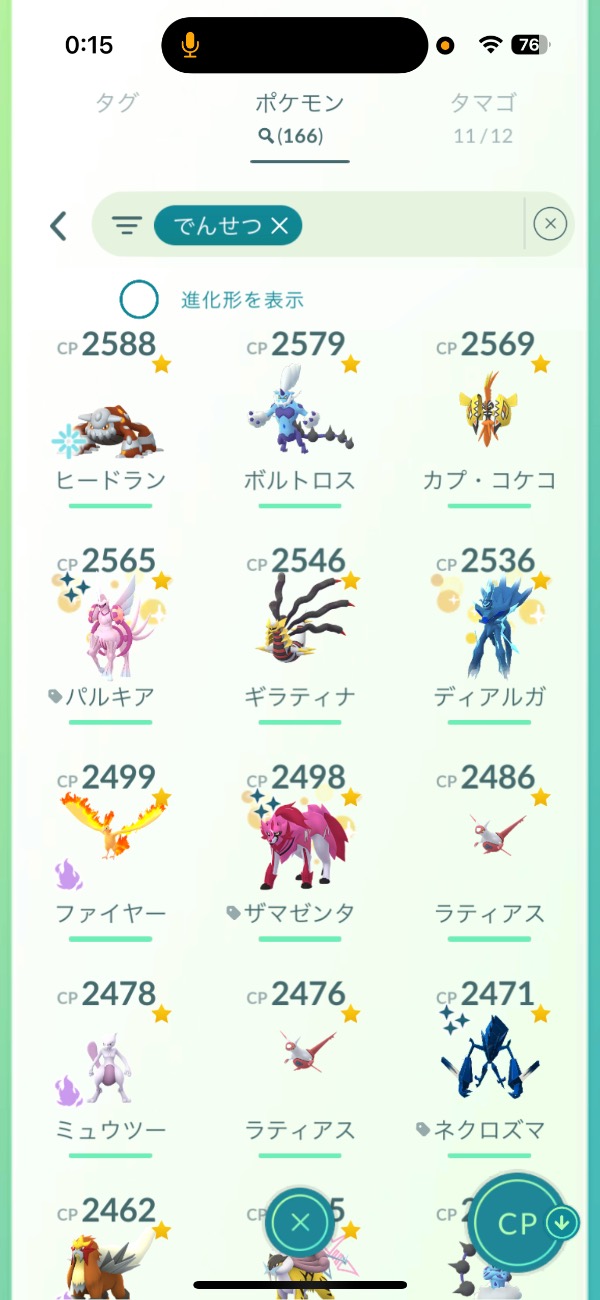This screenshot has height=1300, width=600.
Task: Go back using the left arrow
Action: (x=58, y=226)
